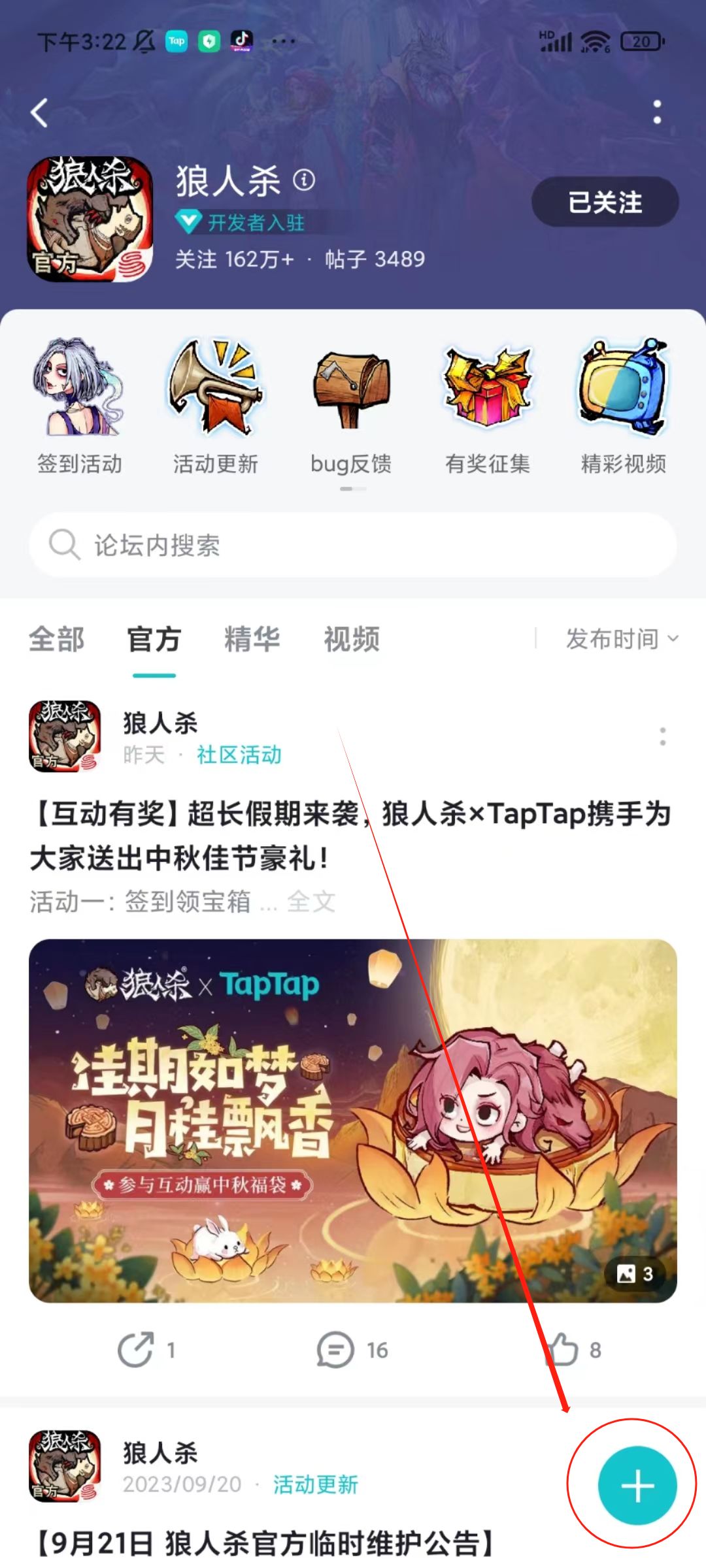The image size is (706, 1568).
Task: Open the 全文 link to read full post
Action: (x=311, y=902)
